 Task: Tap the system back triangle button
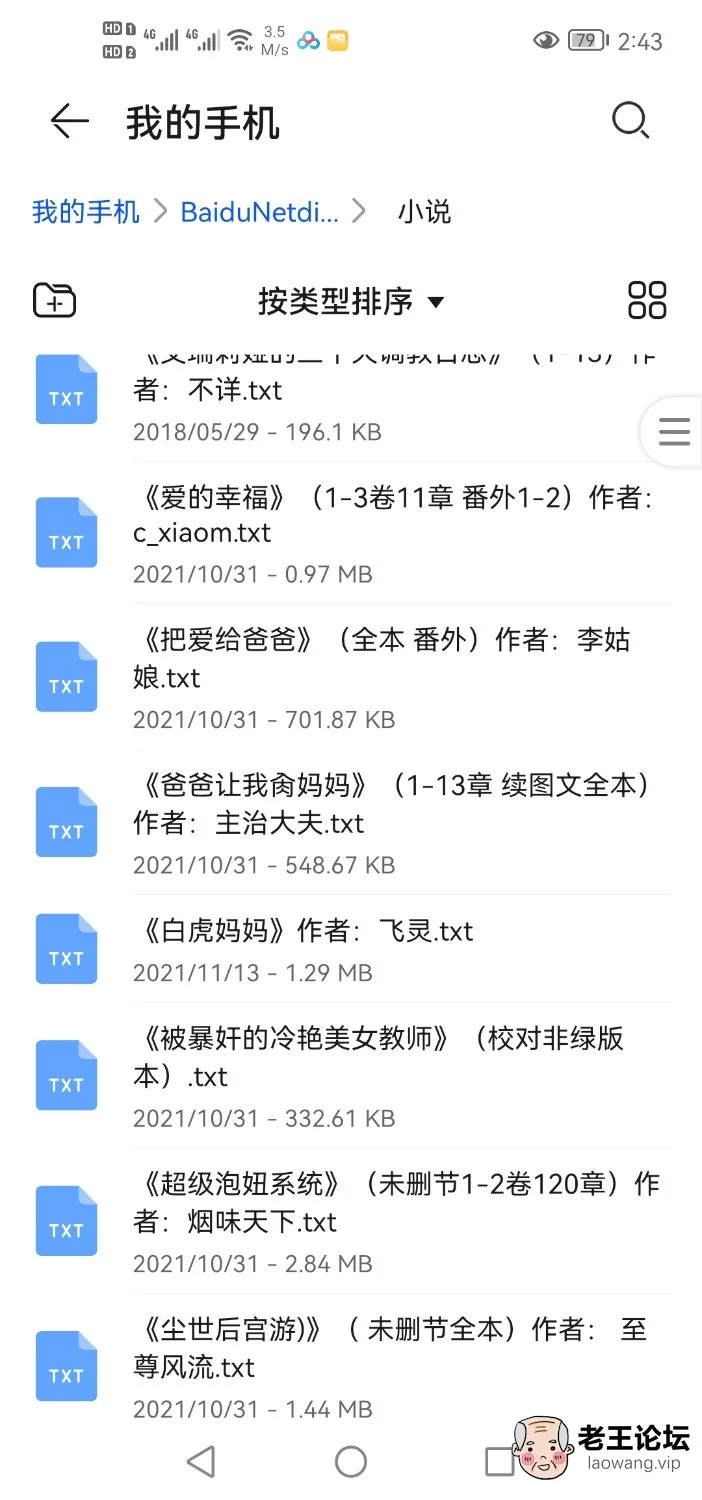coord(201,1461)
